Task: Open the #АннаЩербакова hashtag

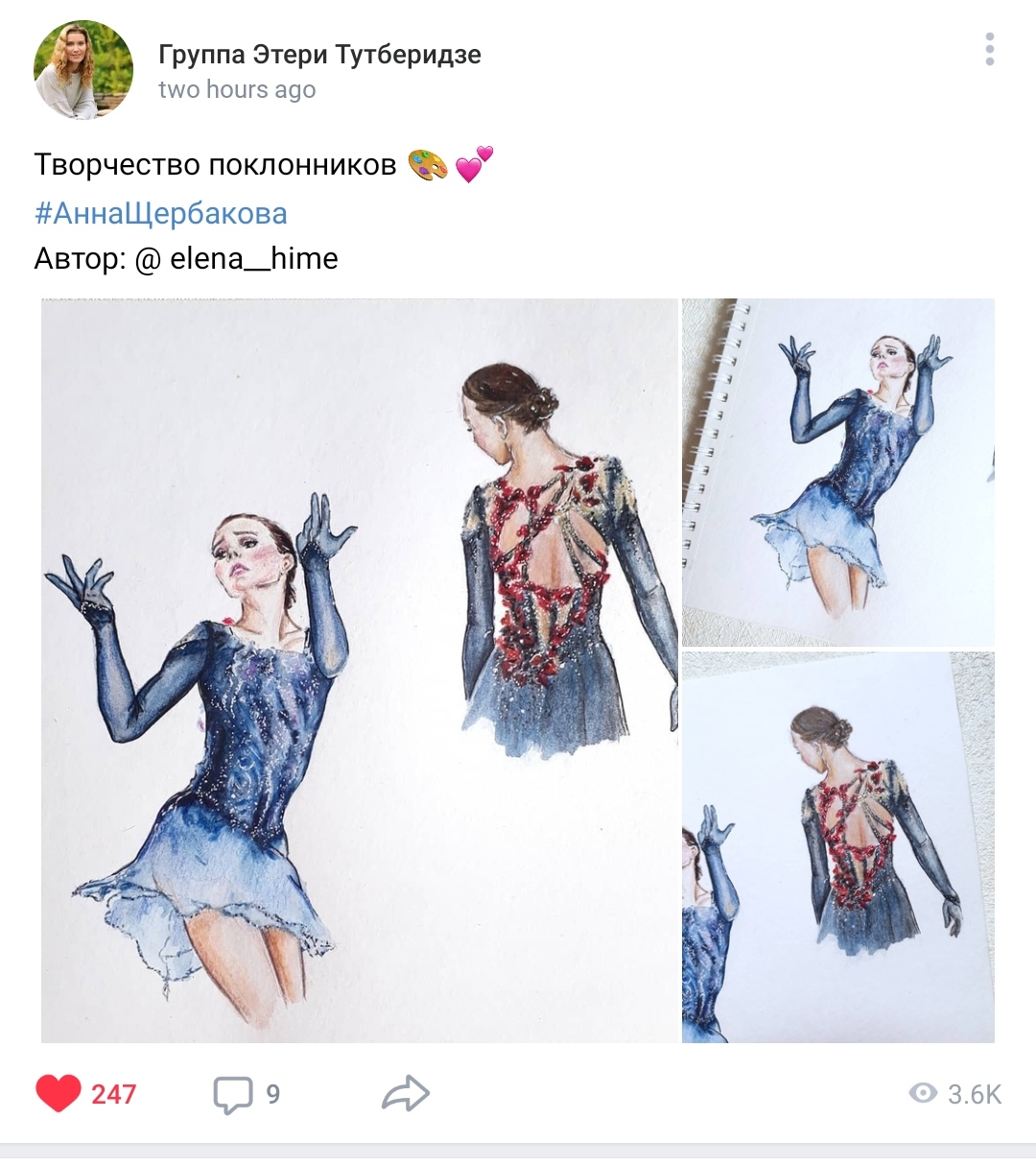Action: pos(160,213)
